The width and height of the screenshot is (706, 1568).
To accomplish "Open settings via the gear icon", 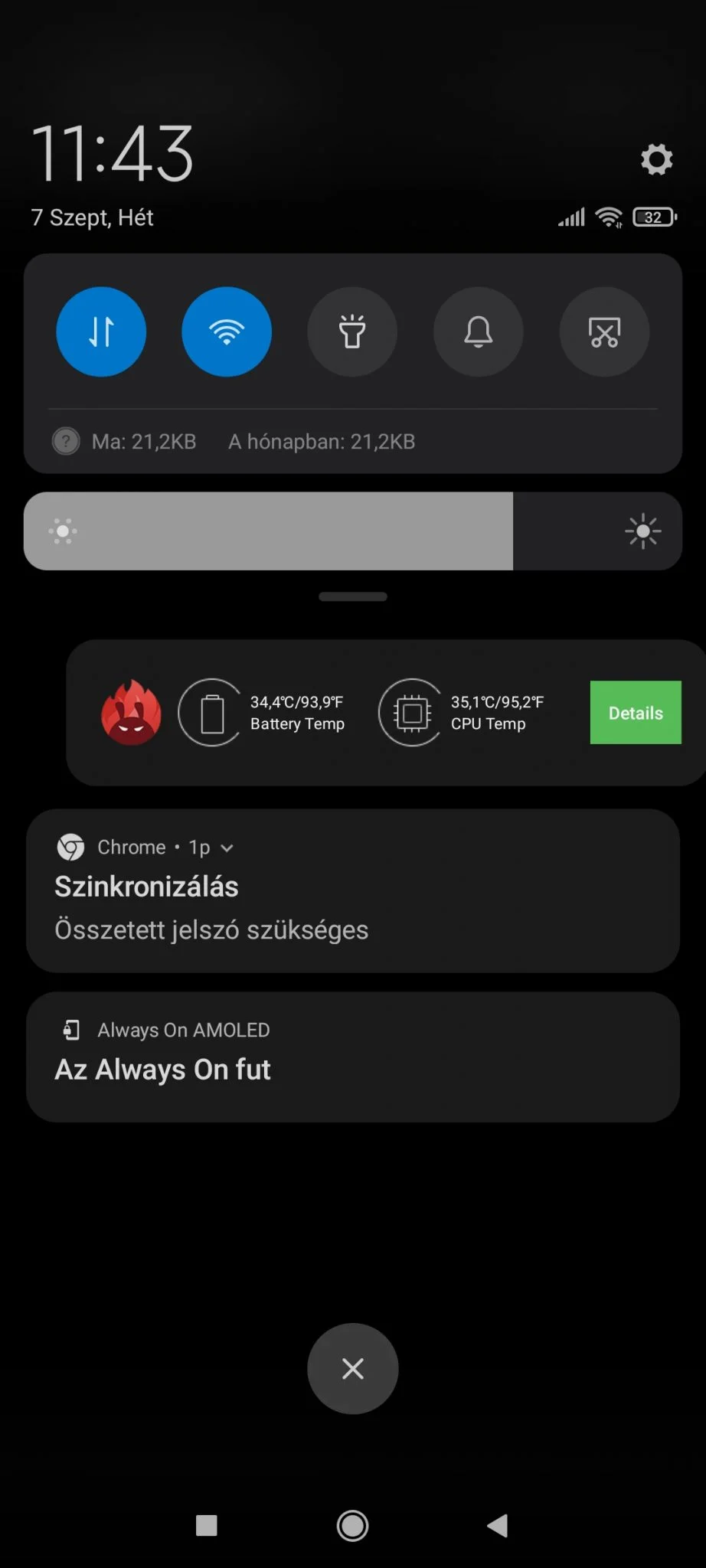I will pos(656,159).
